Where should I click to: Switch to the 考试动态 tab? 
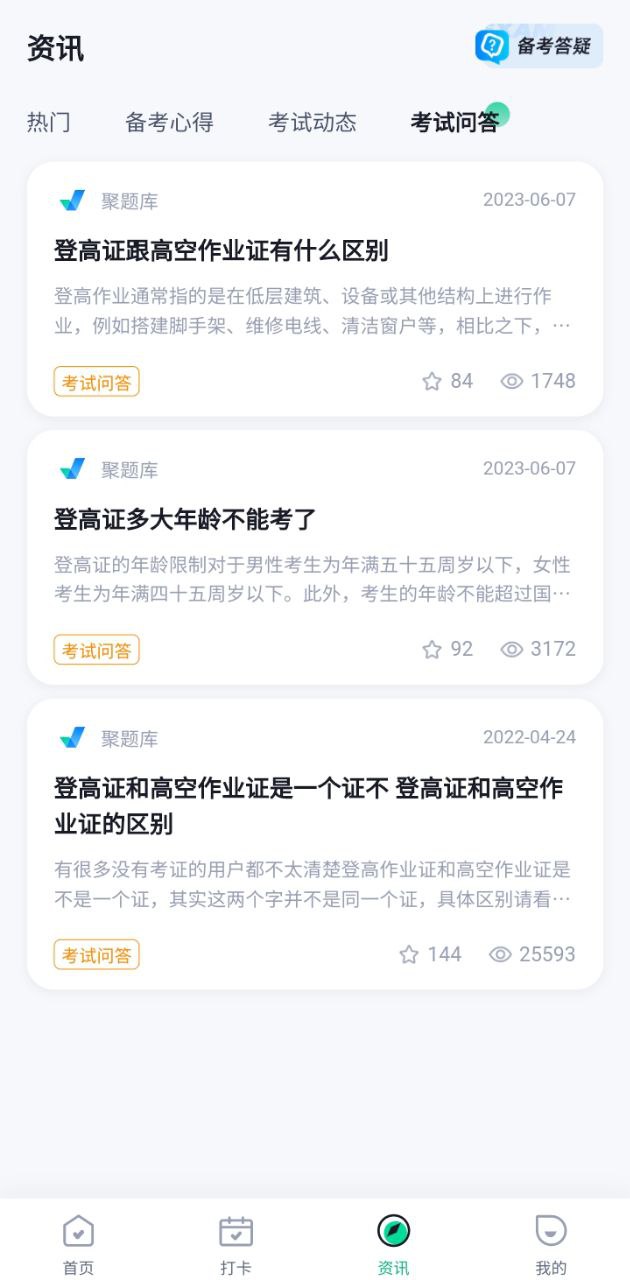312,122
